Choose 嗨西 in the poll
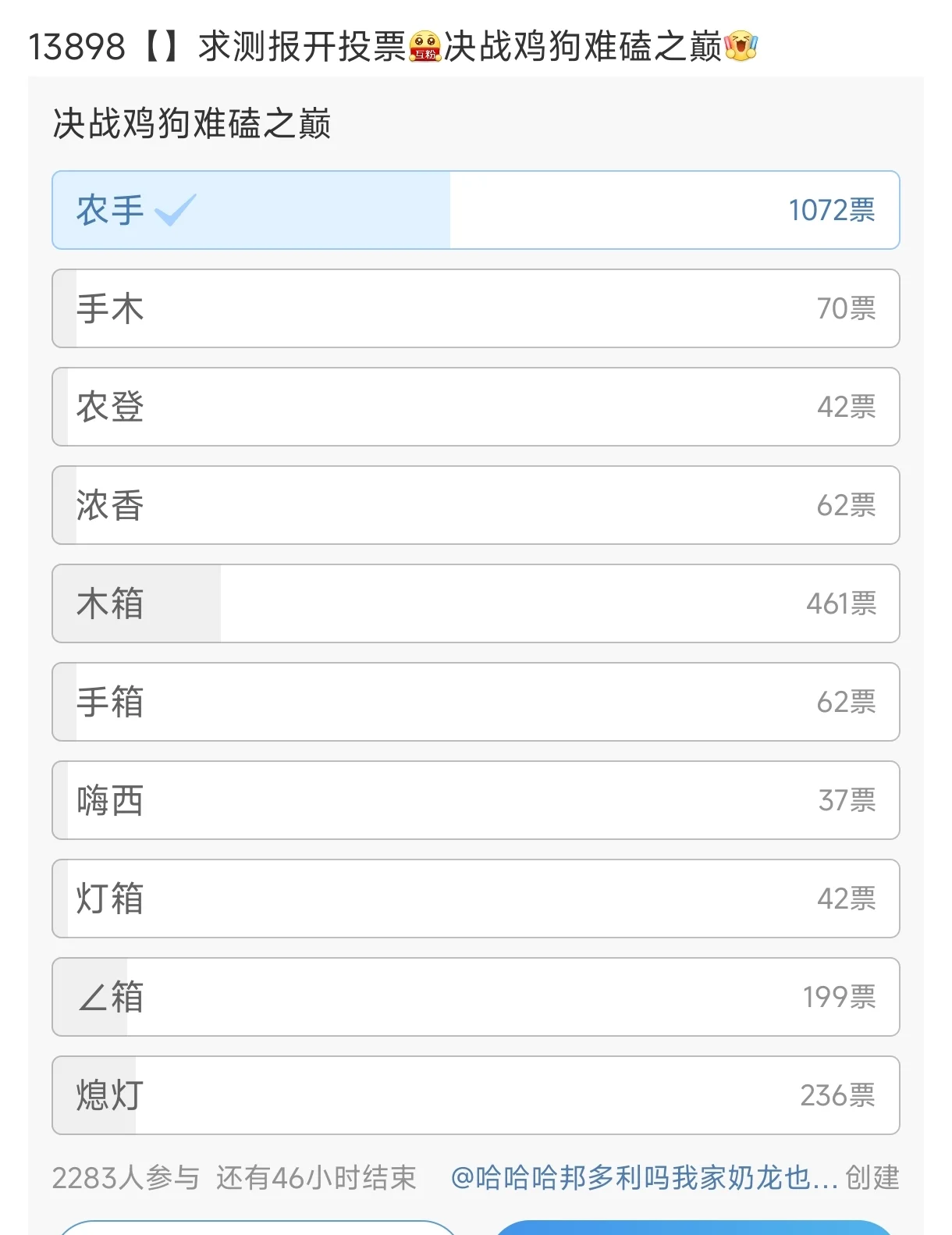Image resolution: width=952 pixels, height=1235 pixels. tap(475, 800)
